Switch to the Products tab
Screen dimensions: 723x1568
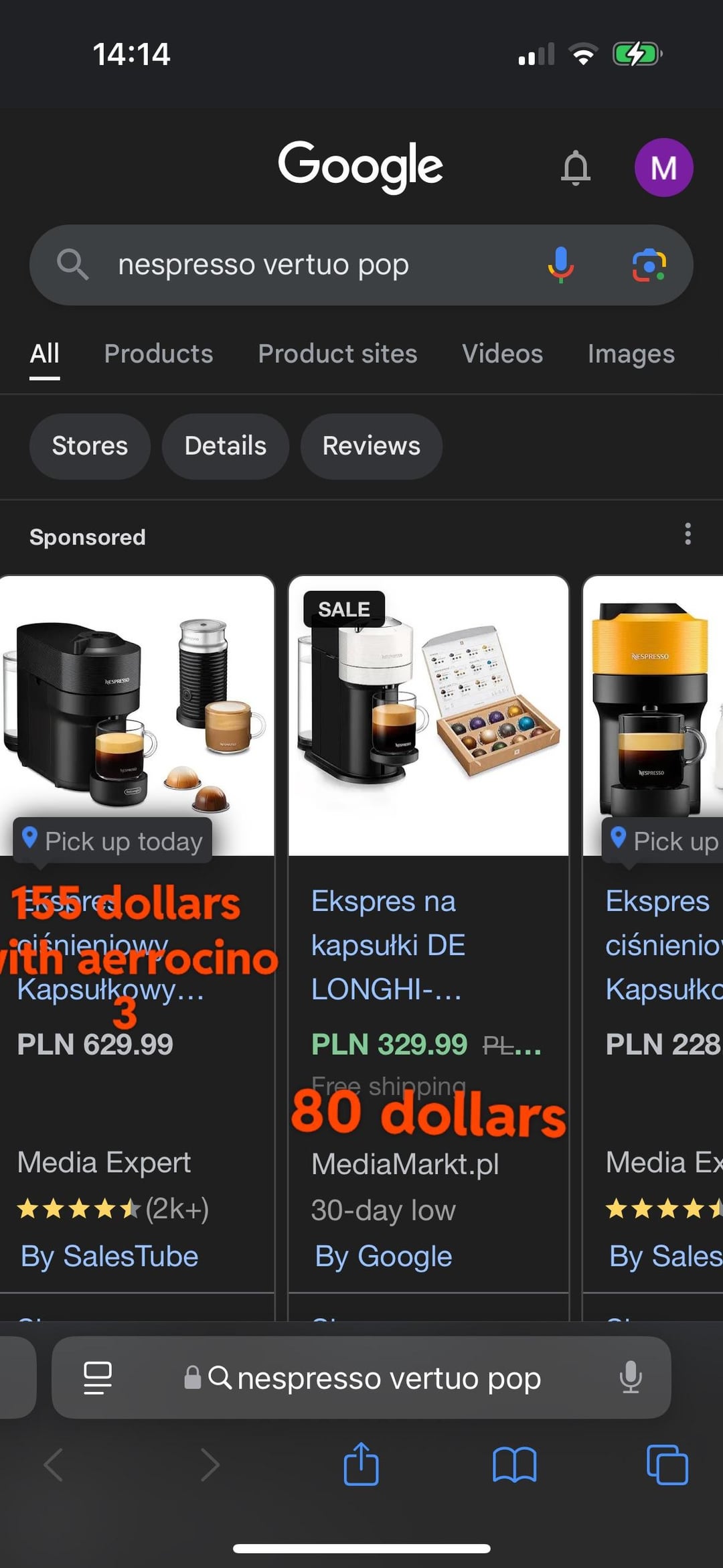[x=159, y=354]
